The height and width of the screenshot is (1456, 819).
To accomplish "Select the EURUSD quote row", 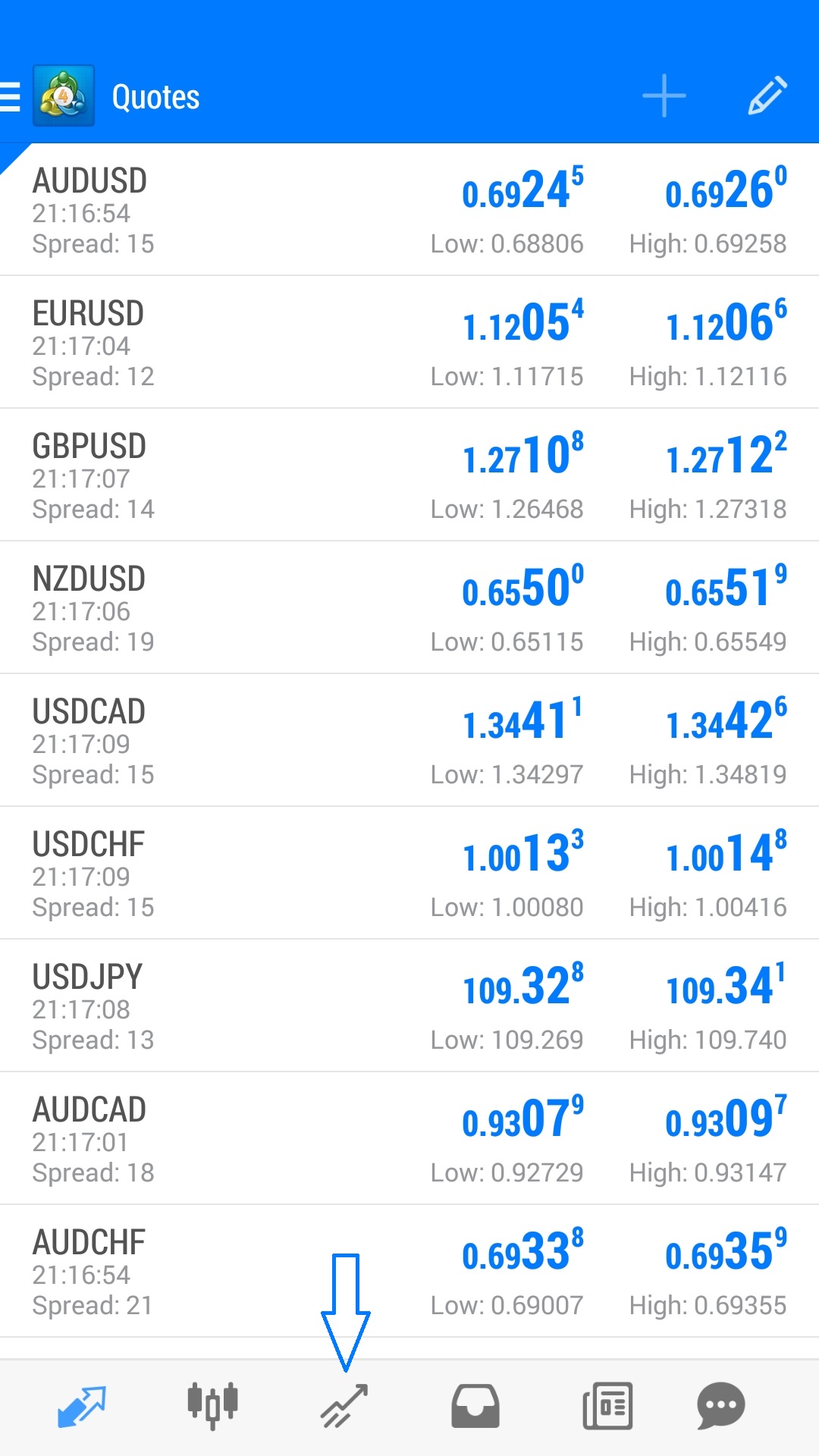I will coord(409,343).
